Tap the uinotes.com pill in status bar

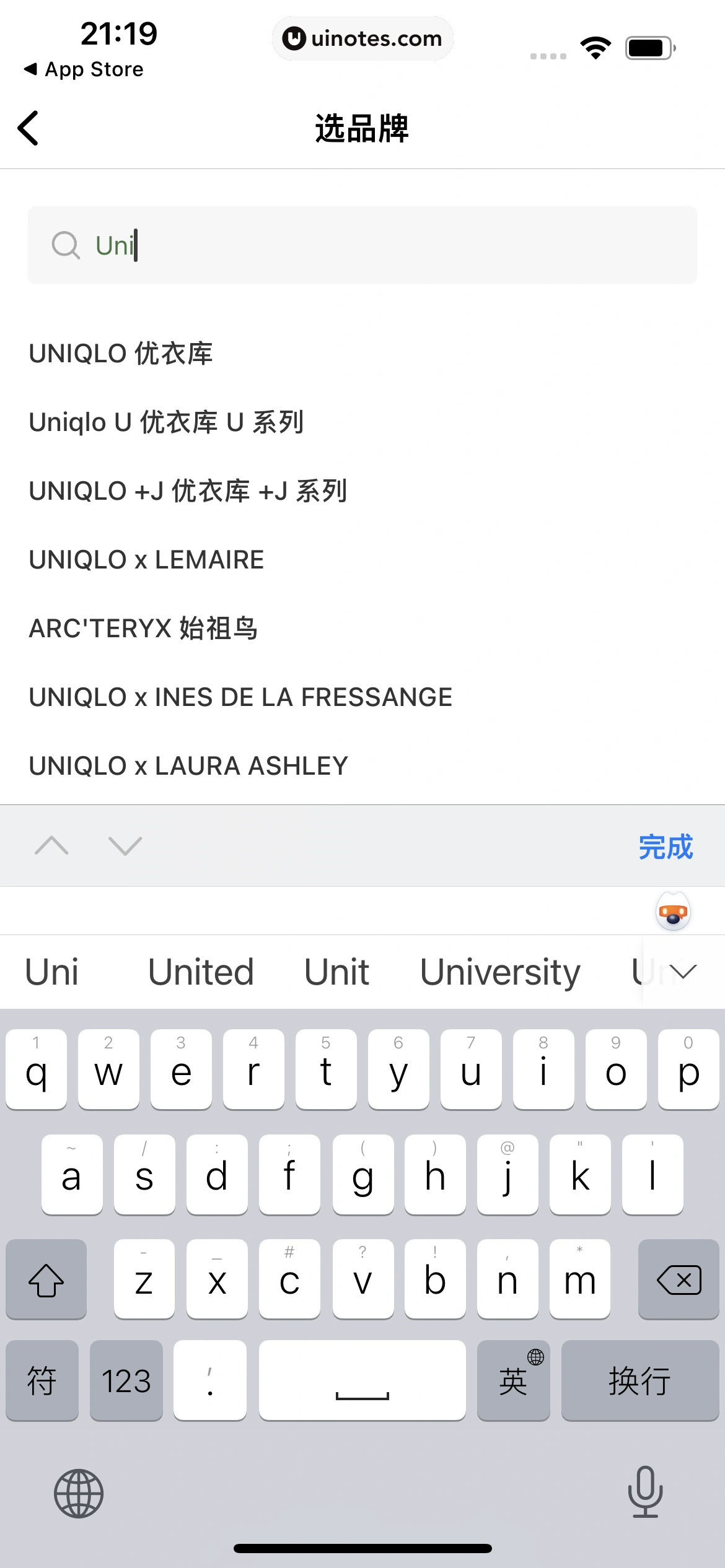tap(362, 38)
